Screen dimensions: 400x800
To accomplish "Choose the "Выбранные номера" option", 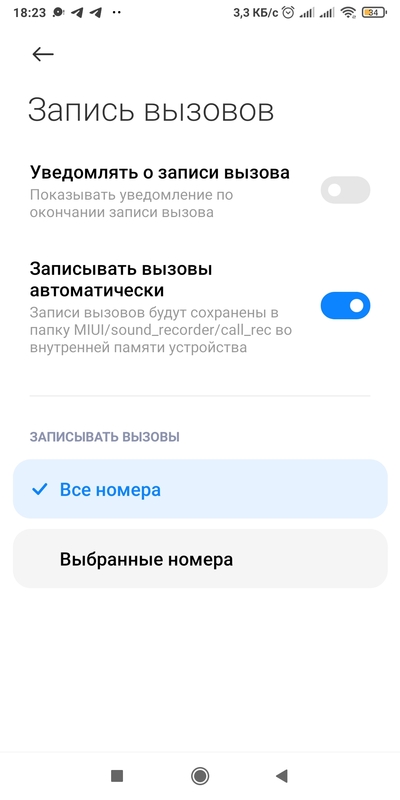I will pos(200,559).
